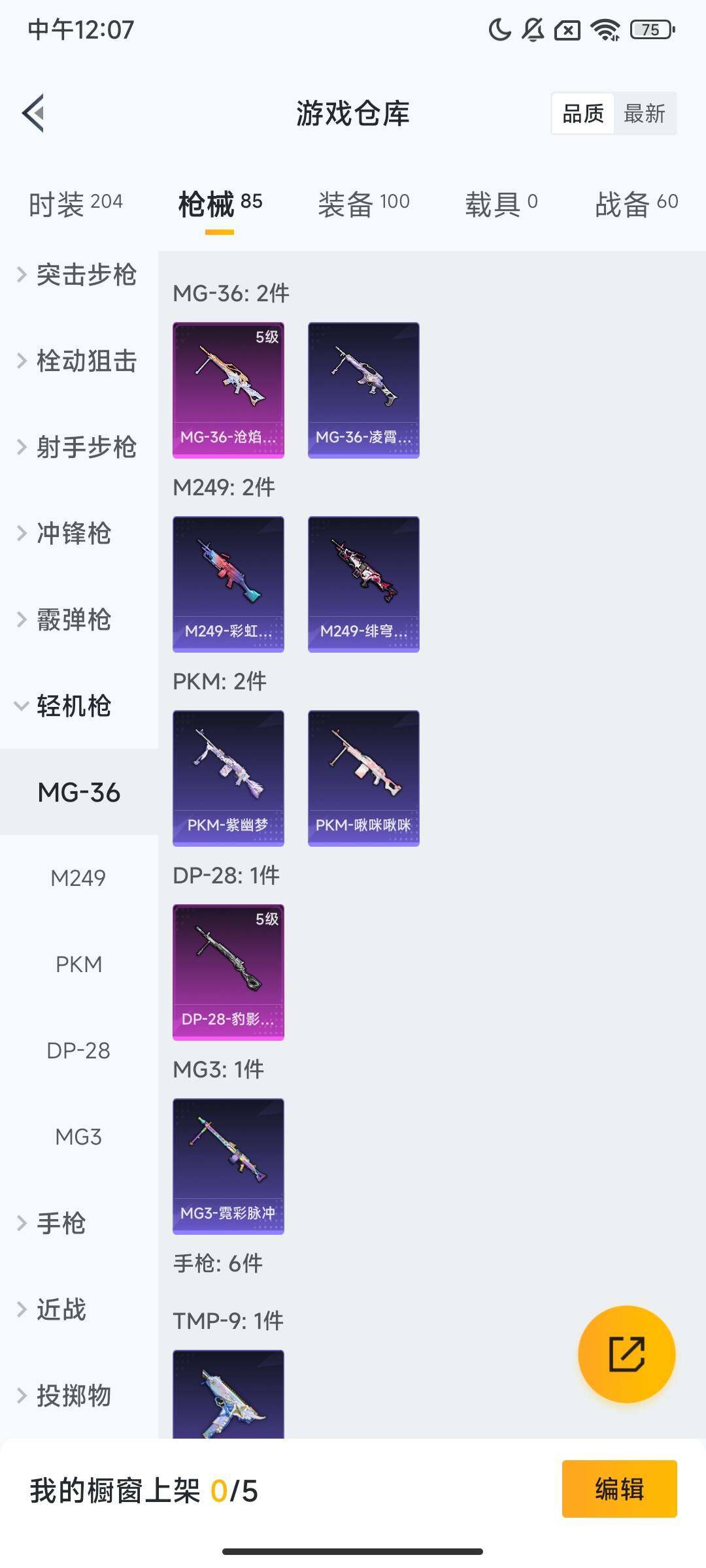
Task: Enable 品质 (quality) sorting
Action: [584, 114]
